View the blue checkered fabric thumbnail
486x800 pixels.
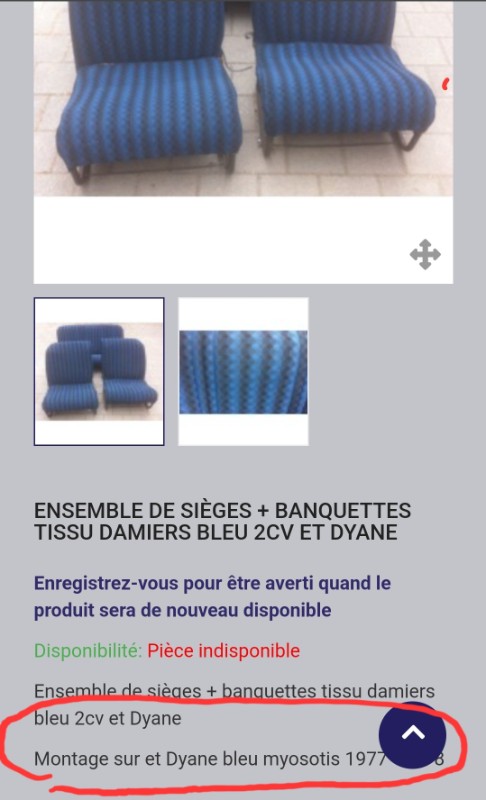click(243, 371)
